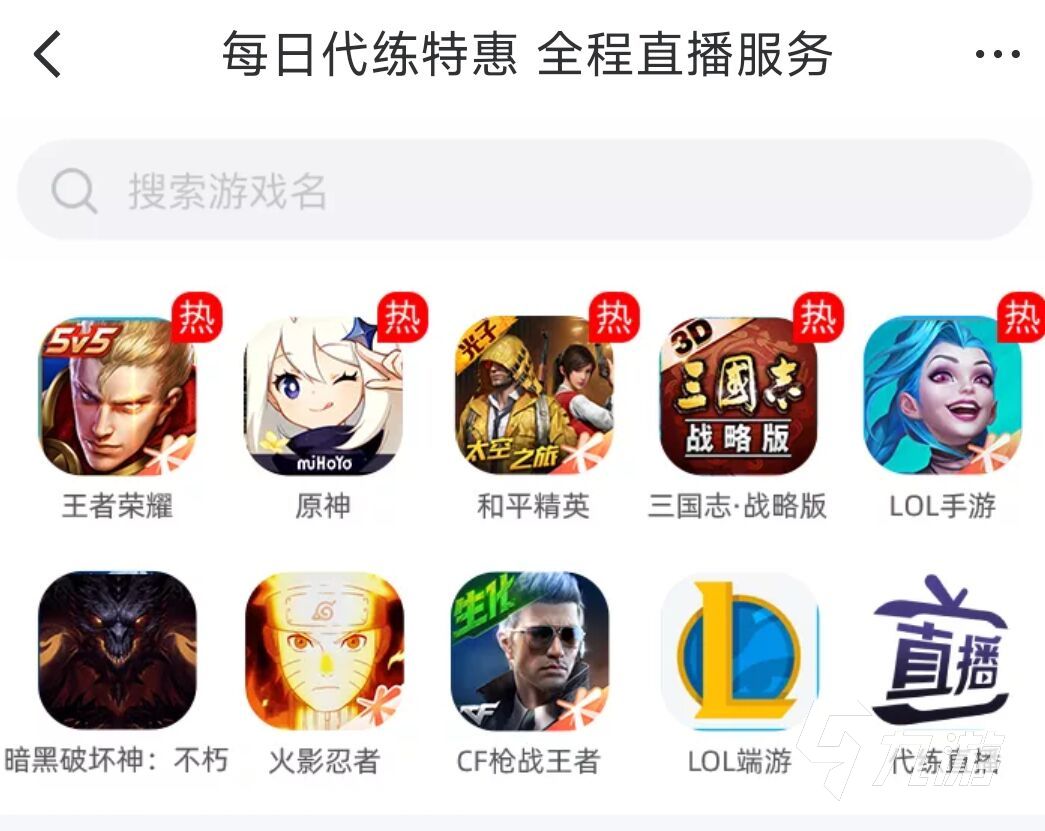Tap the 搜索游戏名 search box

(x=523, y=190)
